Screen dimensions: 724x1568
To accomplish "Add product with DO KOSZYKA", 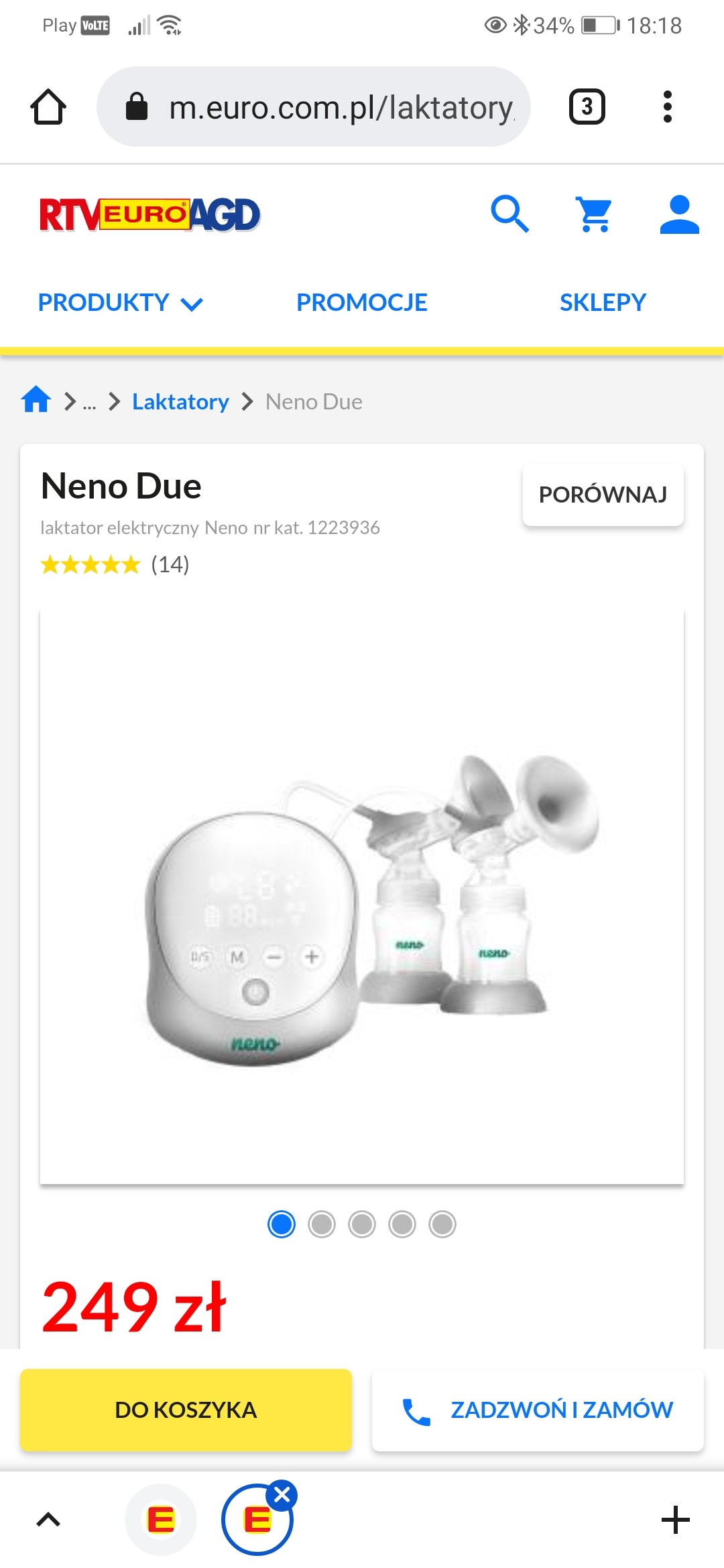I will point(186,1410).
